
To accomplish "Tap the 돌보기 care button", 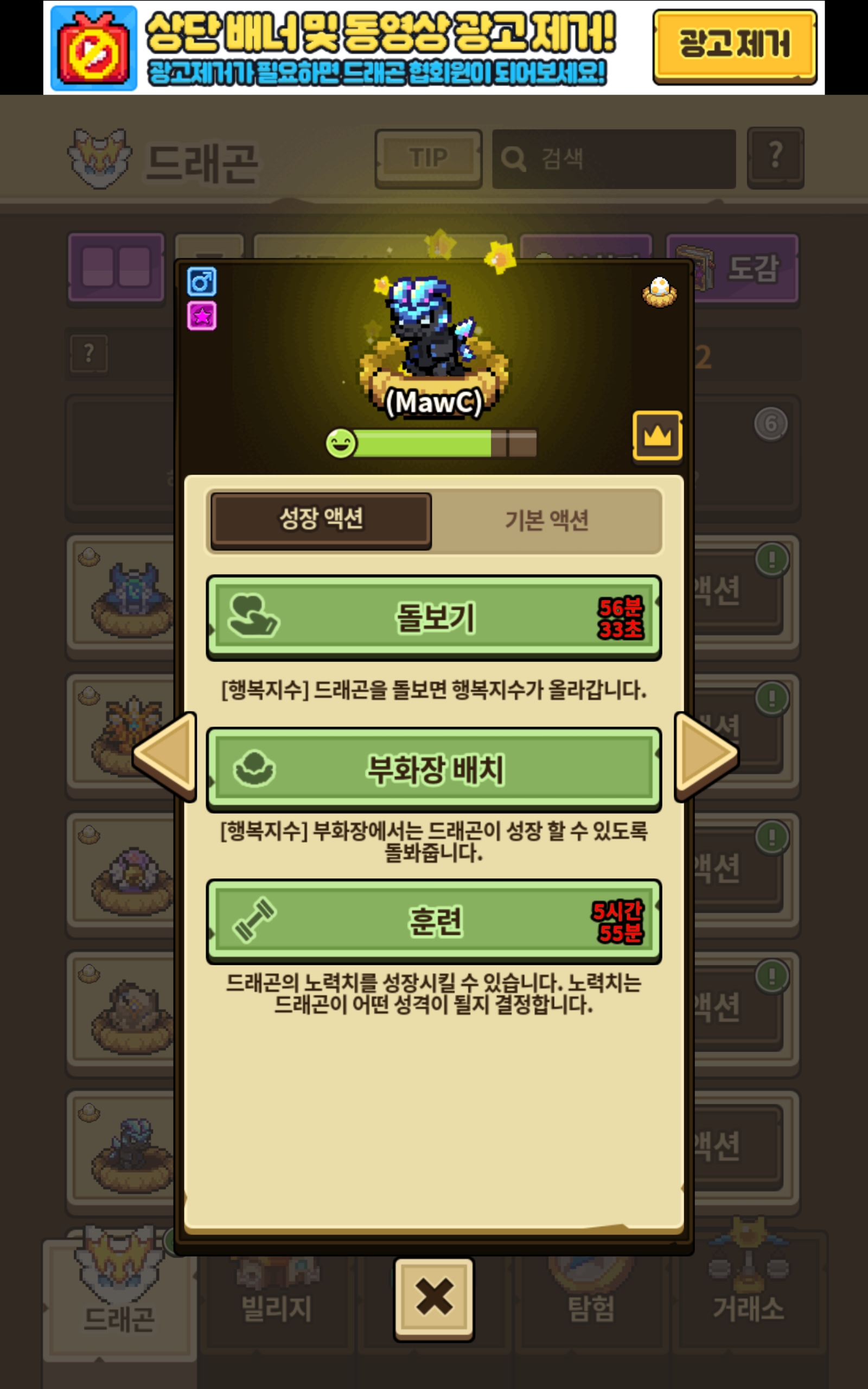I will 433,617.
